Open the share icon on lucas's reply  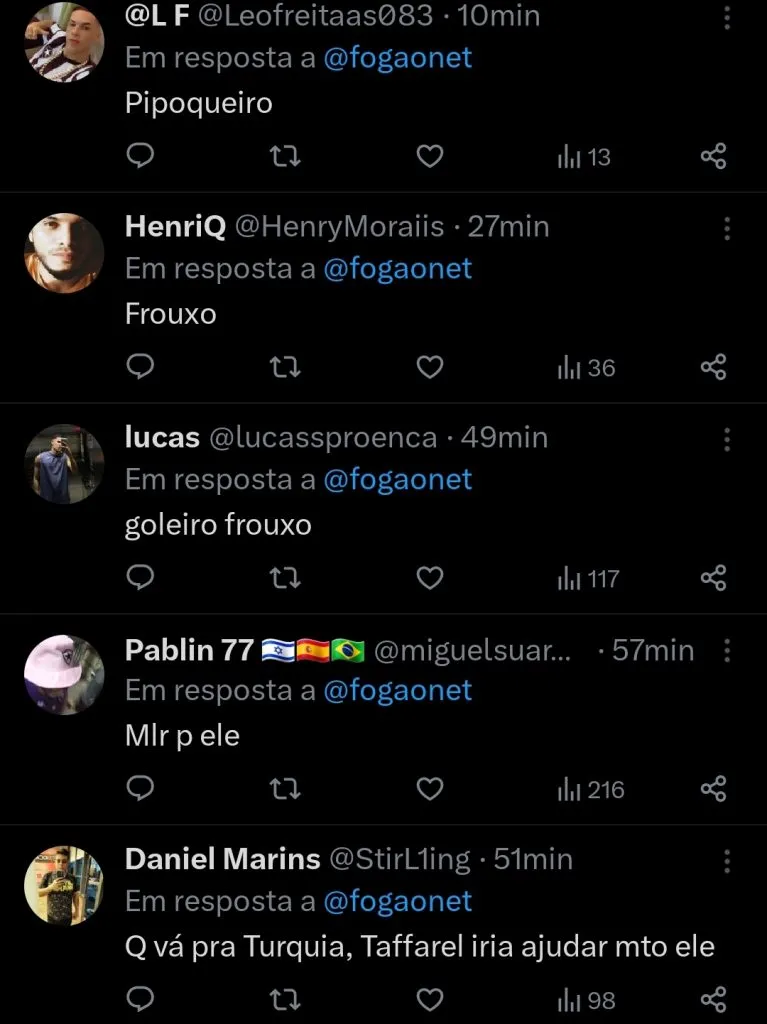(714, 577)
